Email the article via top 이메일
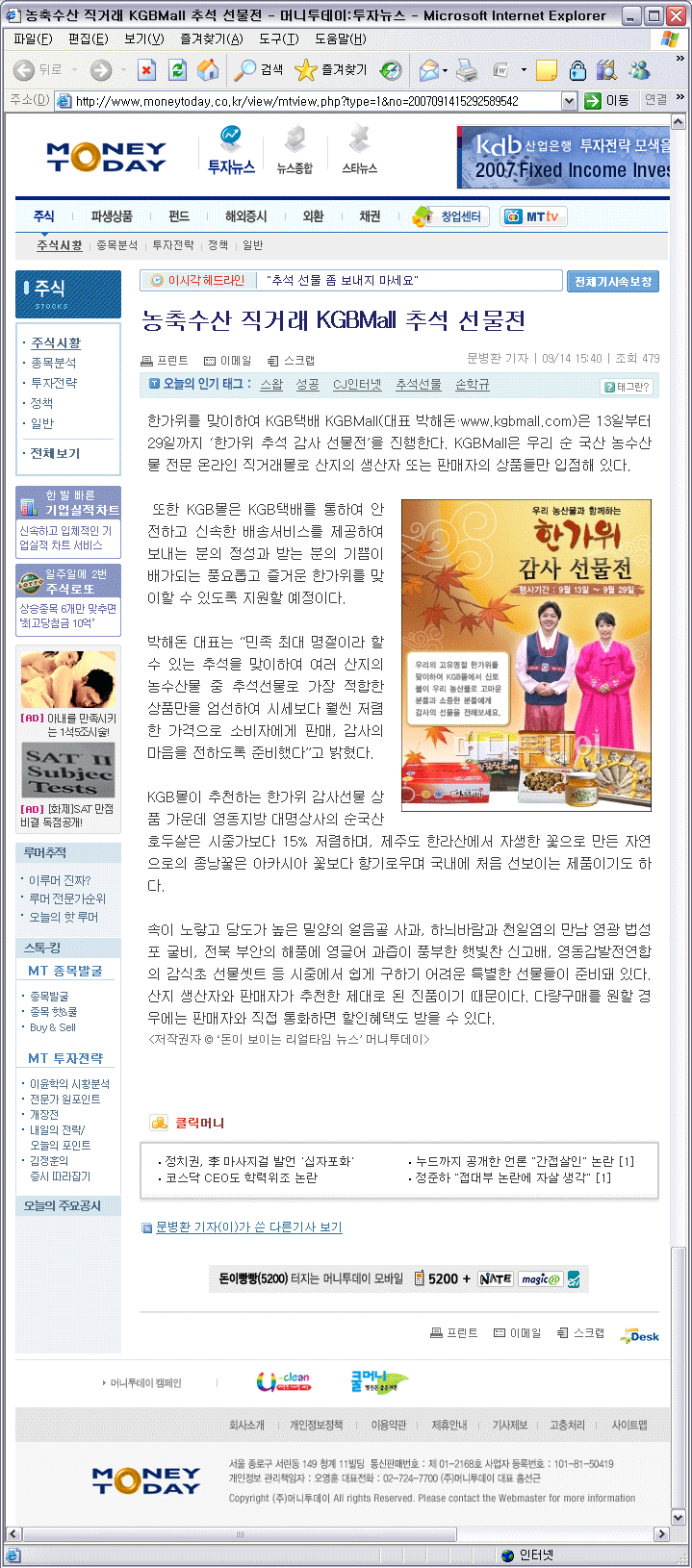692x1568 pixels. pos(227,360)
